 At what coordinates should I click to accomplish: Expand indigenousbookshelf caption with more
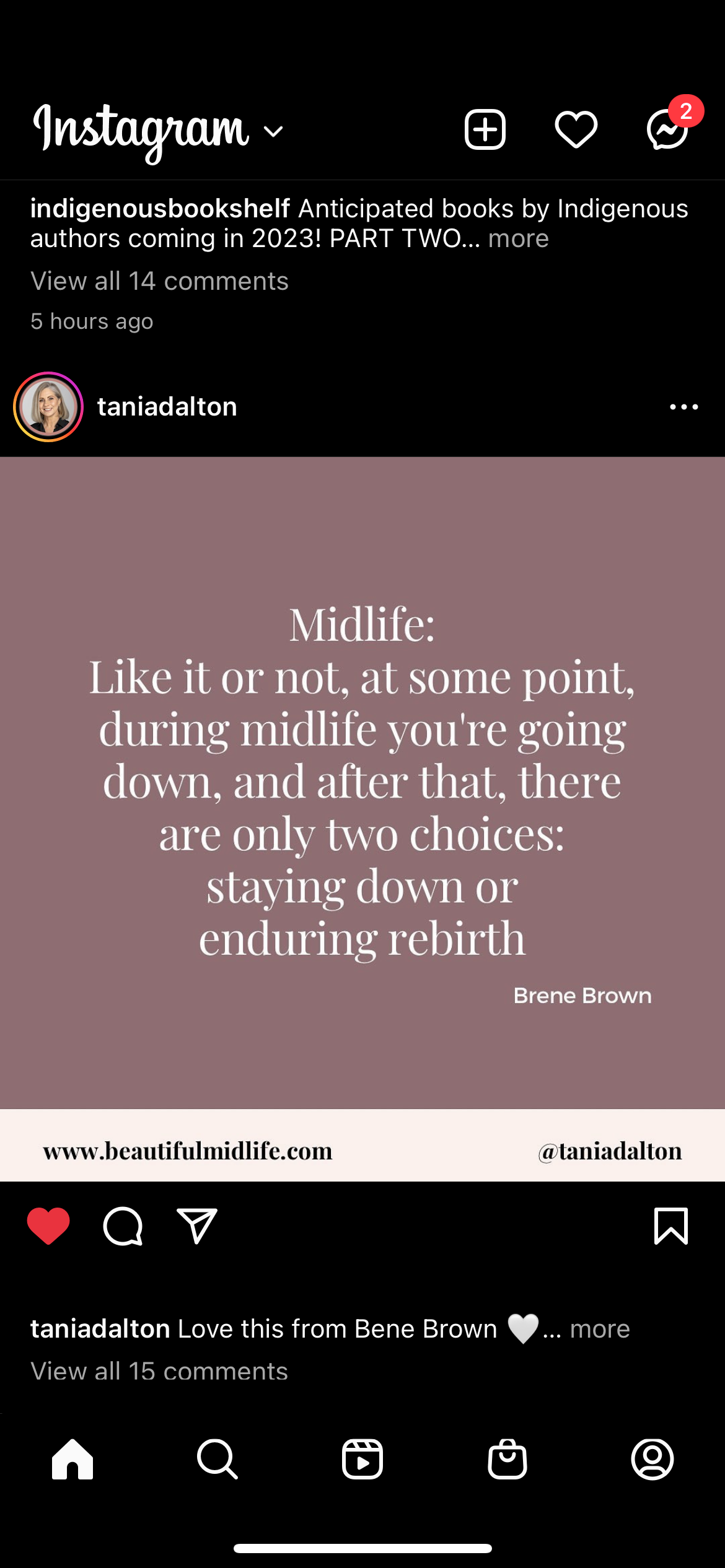pos(518,239)
